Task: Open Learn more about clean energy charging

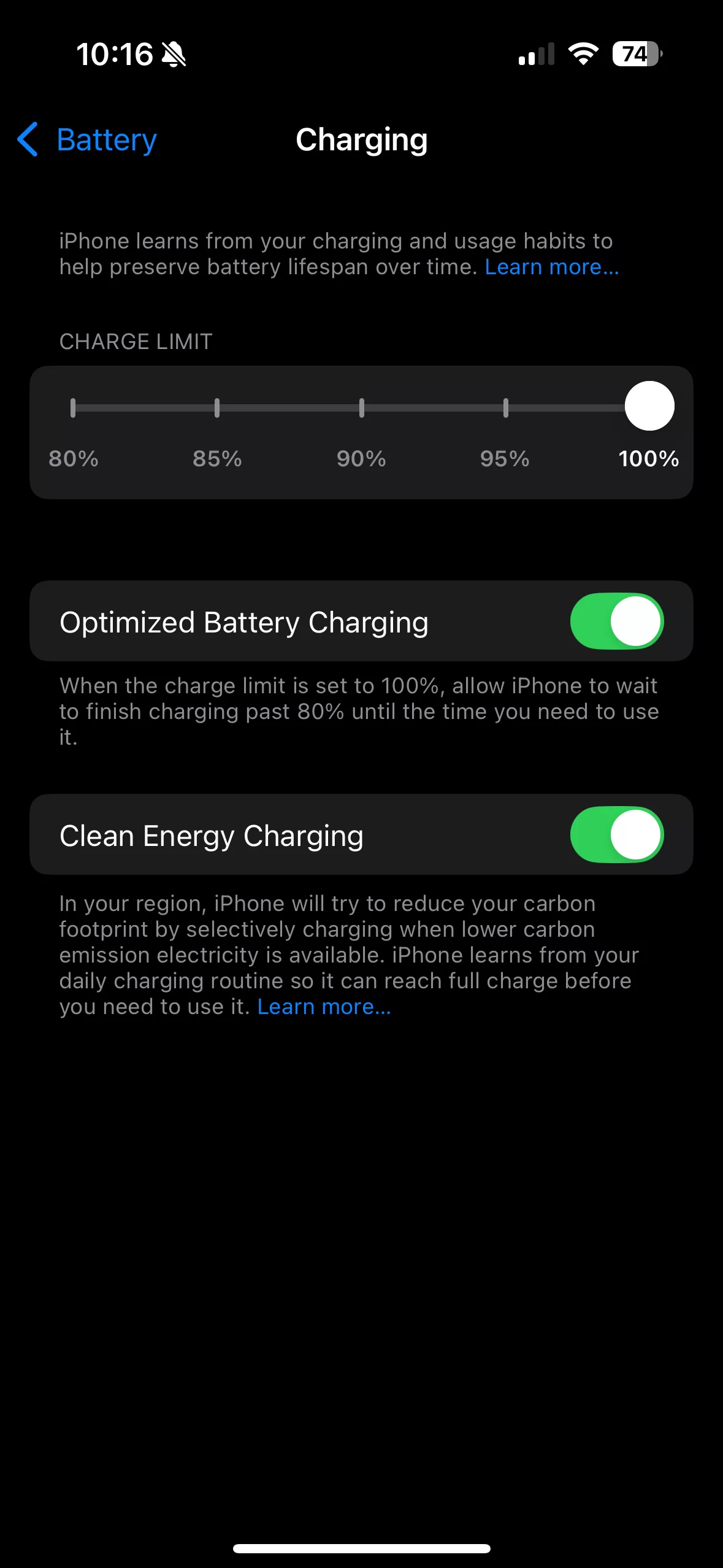Action: (324, 1007)
